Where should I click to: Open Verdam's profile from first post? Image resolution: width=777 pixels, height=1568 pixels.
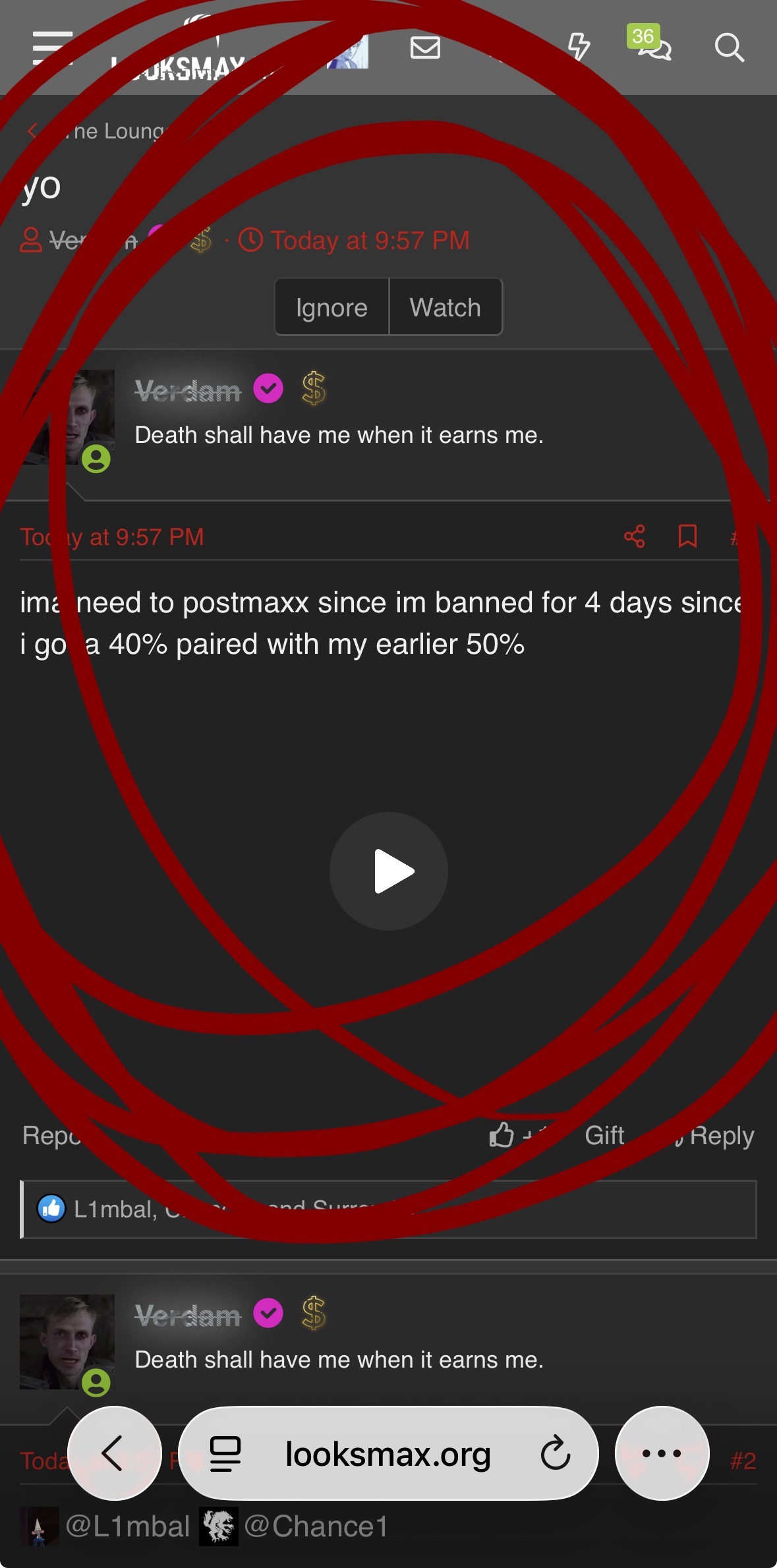click(x=188, y=391)
